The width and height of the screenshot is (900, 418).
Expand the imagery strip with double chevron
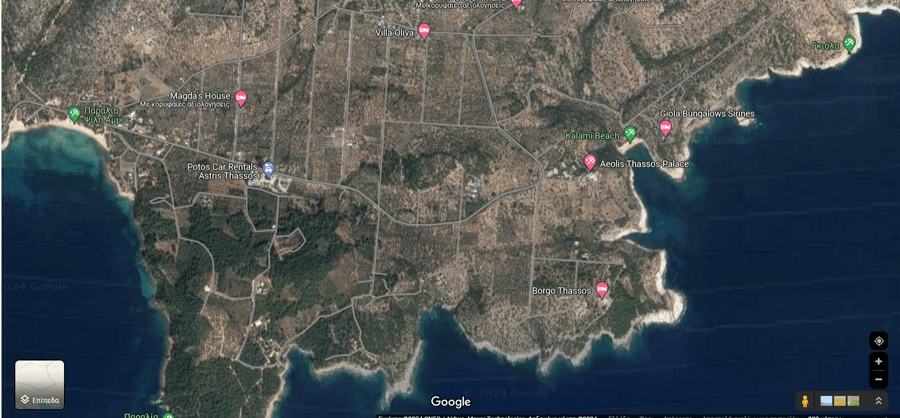tap(878, 401)
